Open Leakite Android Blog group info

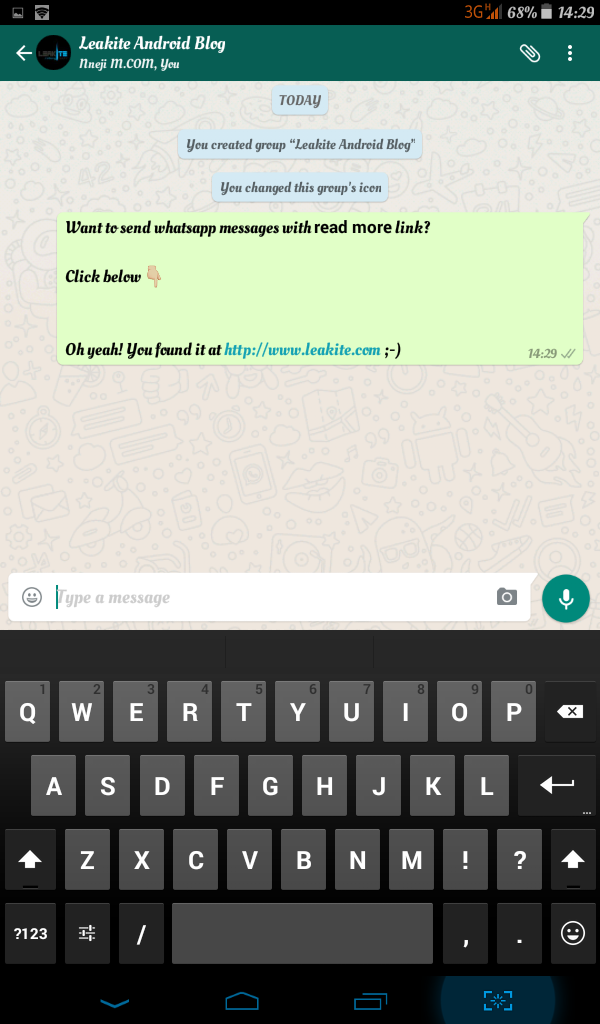(x=150, y=52)
